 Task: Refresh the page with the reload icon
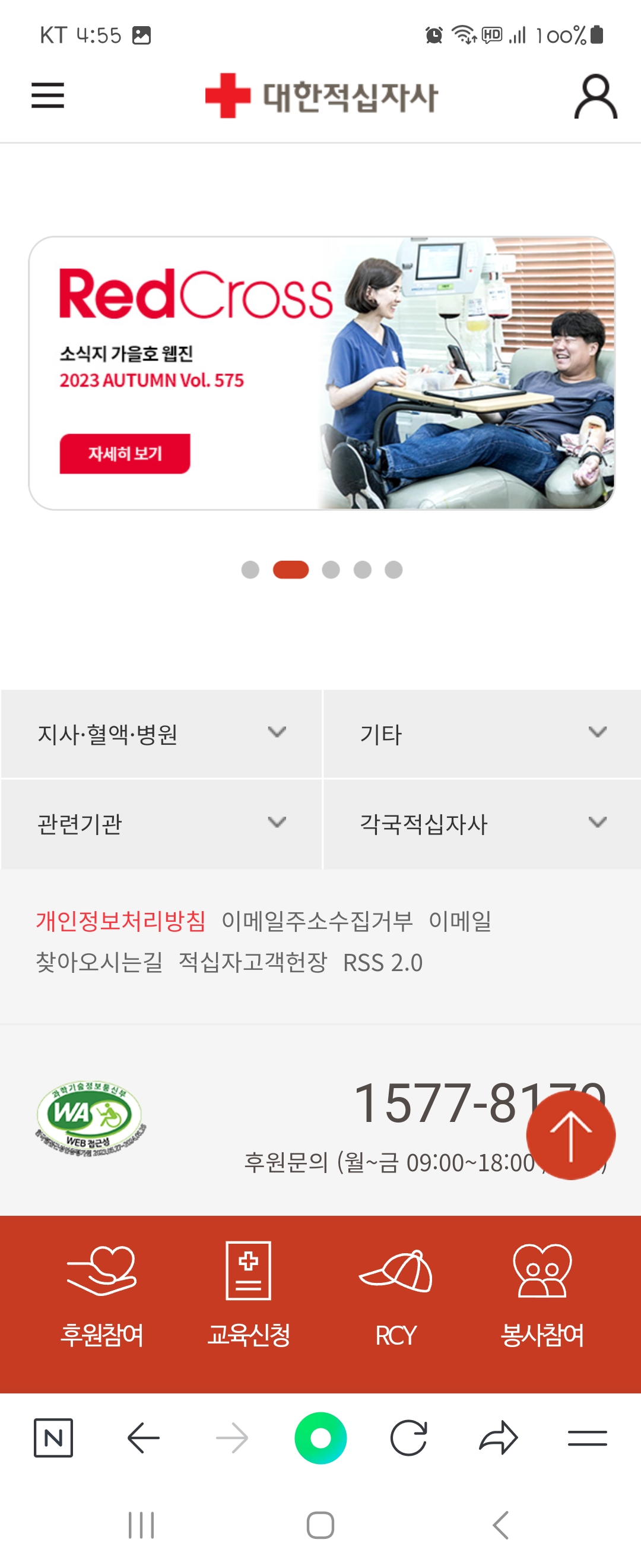pos(410,1438)
